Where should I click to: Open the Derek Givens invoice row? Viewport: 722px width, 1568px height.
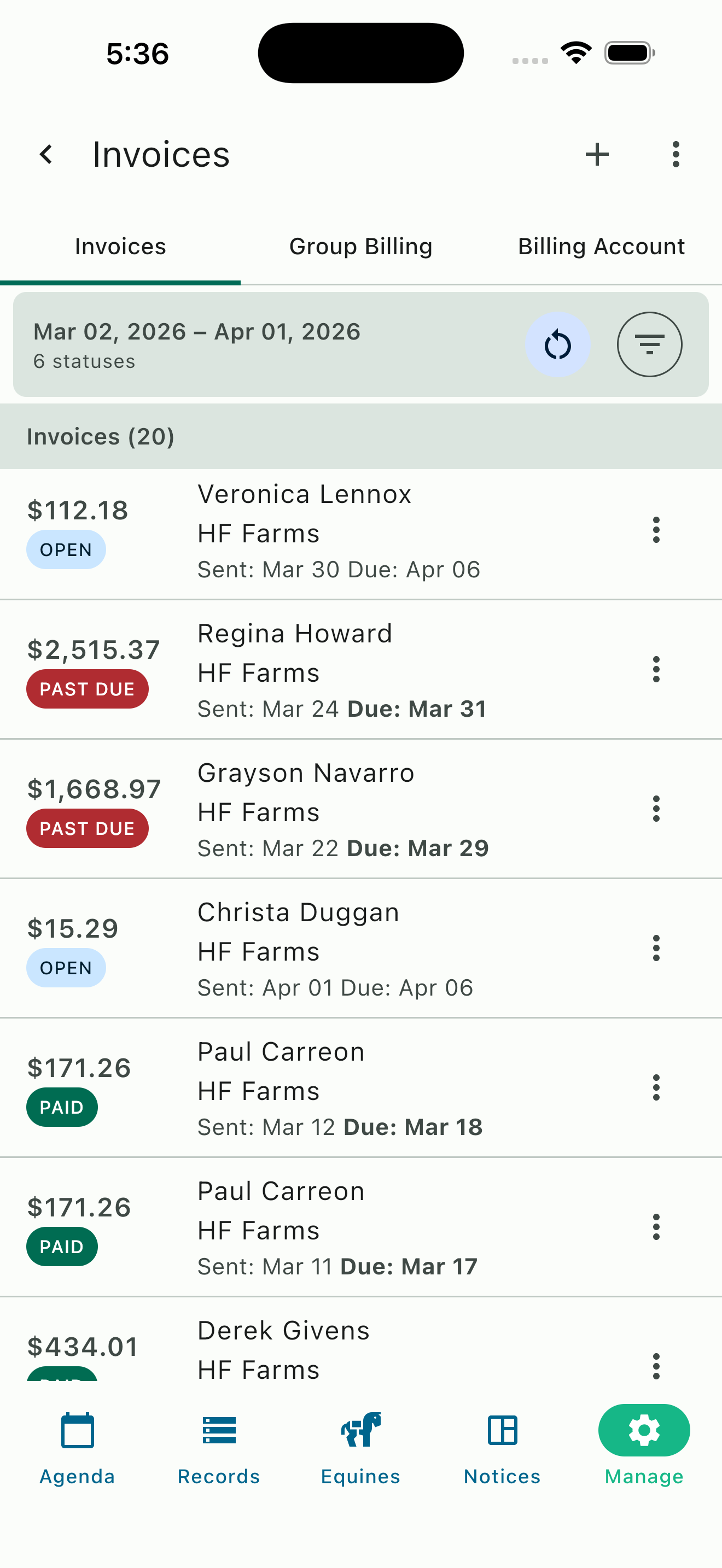tap(282, 1345)
